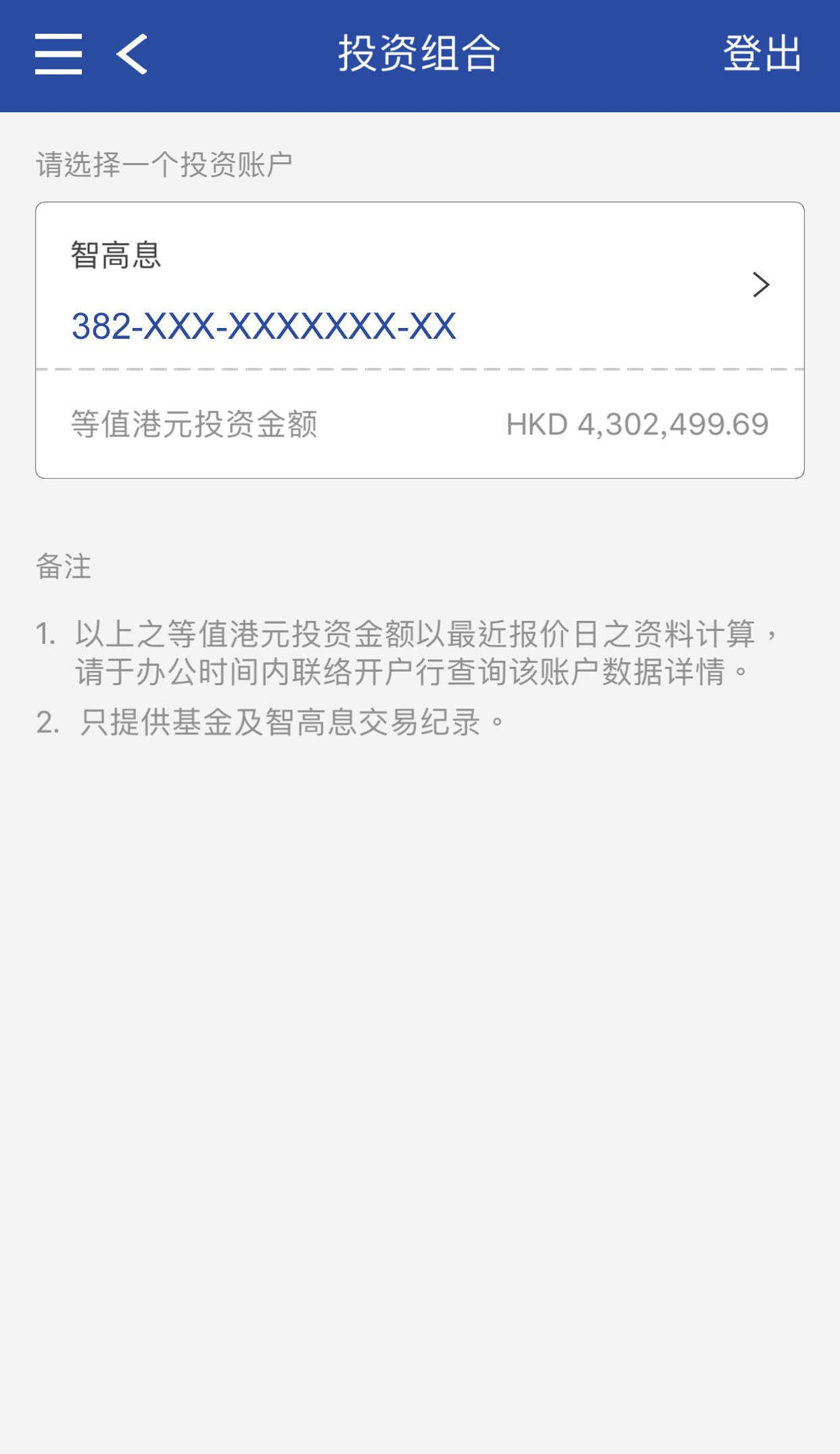This screenshot has width=840, height=1454.
Task: Go back with the arrow icon
Action: point(132,54)
